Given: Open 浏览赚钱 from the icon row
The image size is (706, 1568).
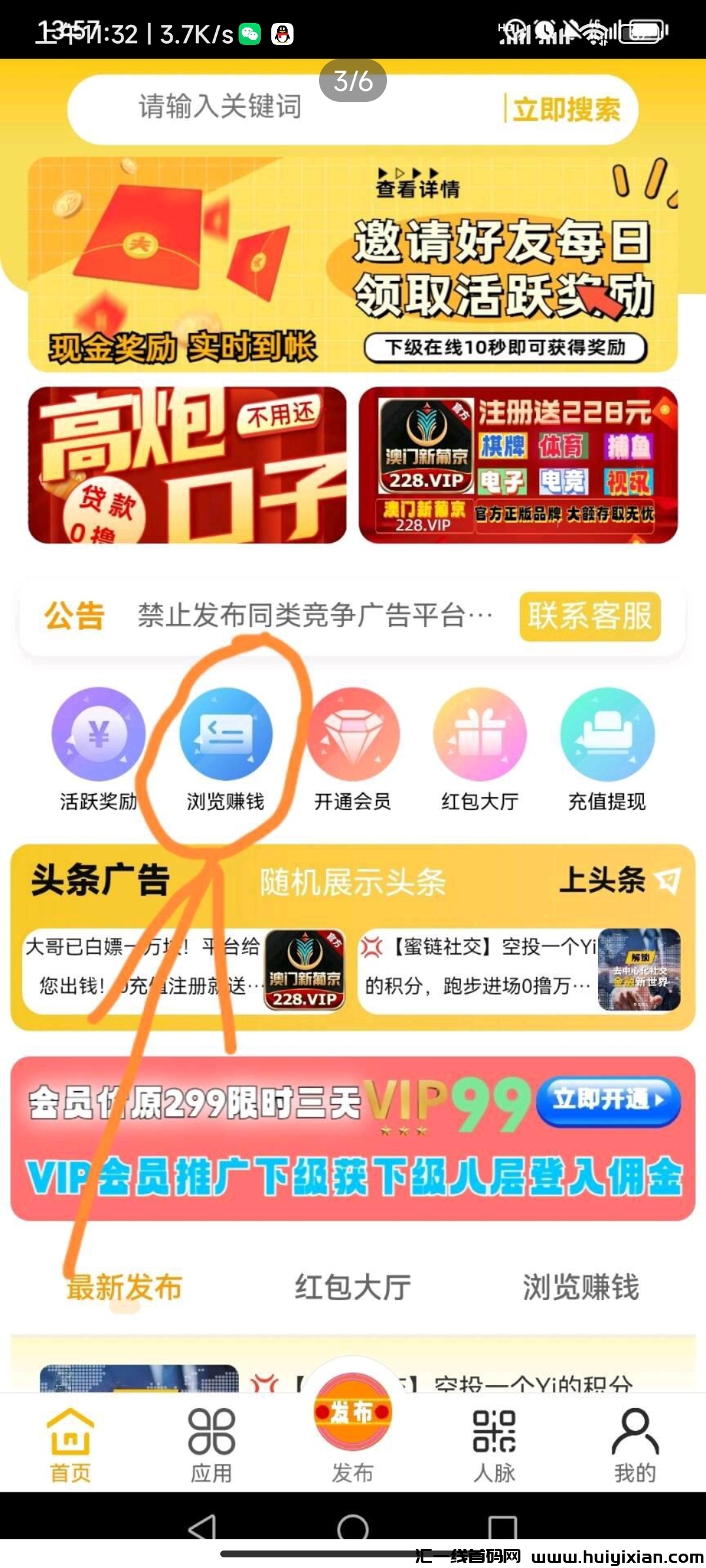Looking at the screenshot, I should 226,748.
